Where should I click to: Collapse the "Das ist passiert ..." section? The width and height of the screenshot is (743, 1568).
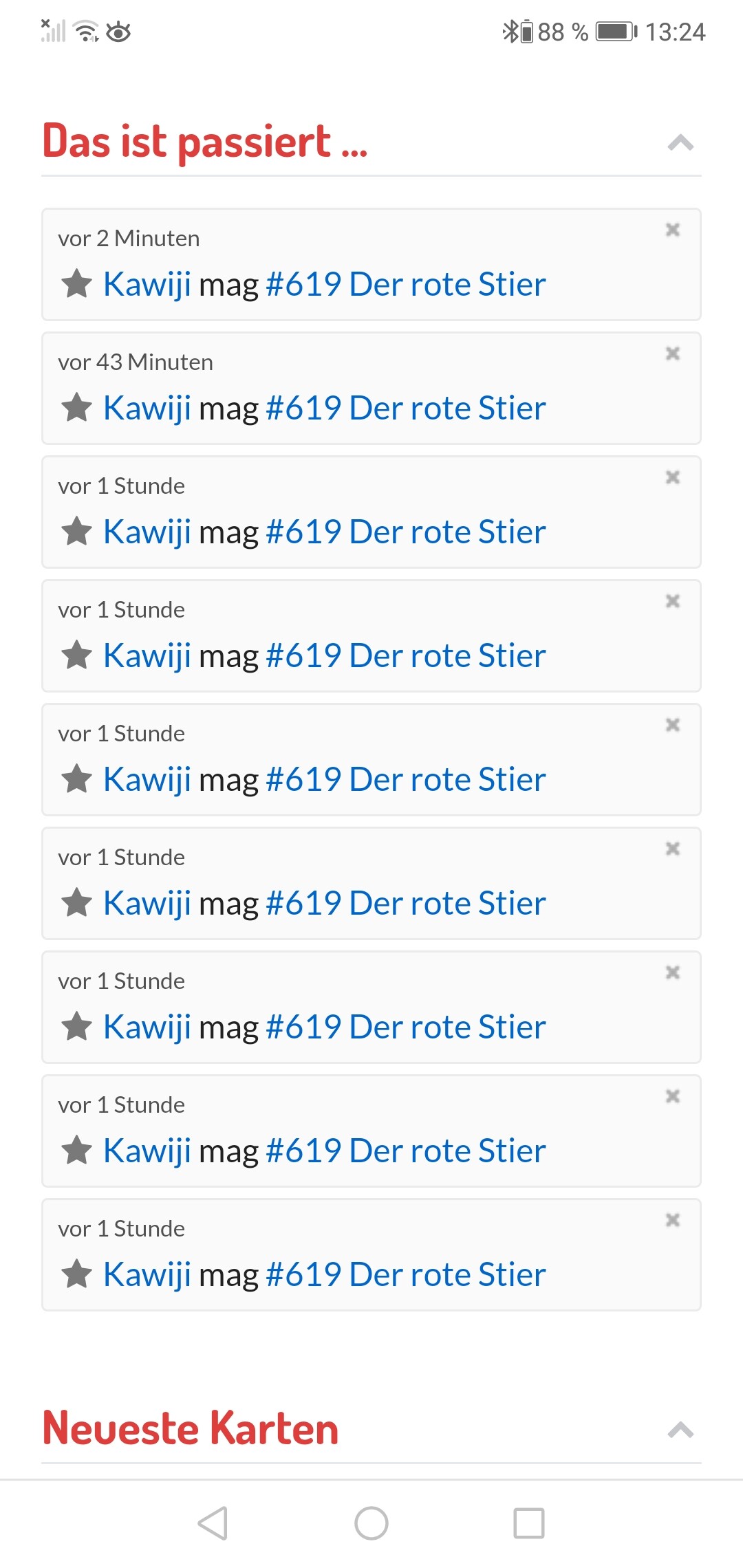(x=680, y=143)
